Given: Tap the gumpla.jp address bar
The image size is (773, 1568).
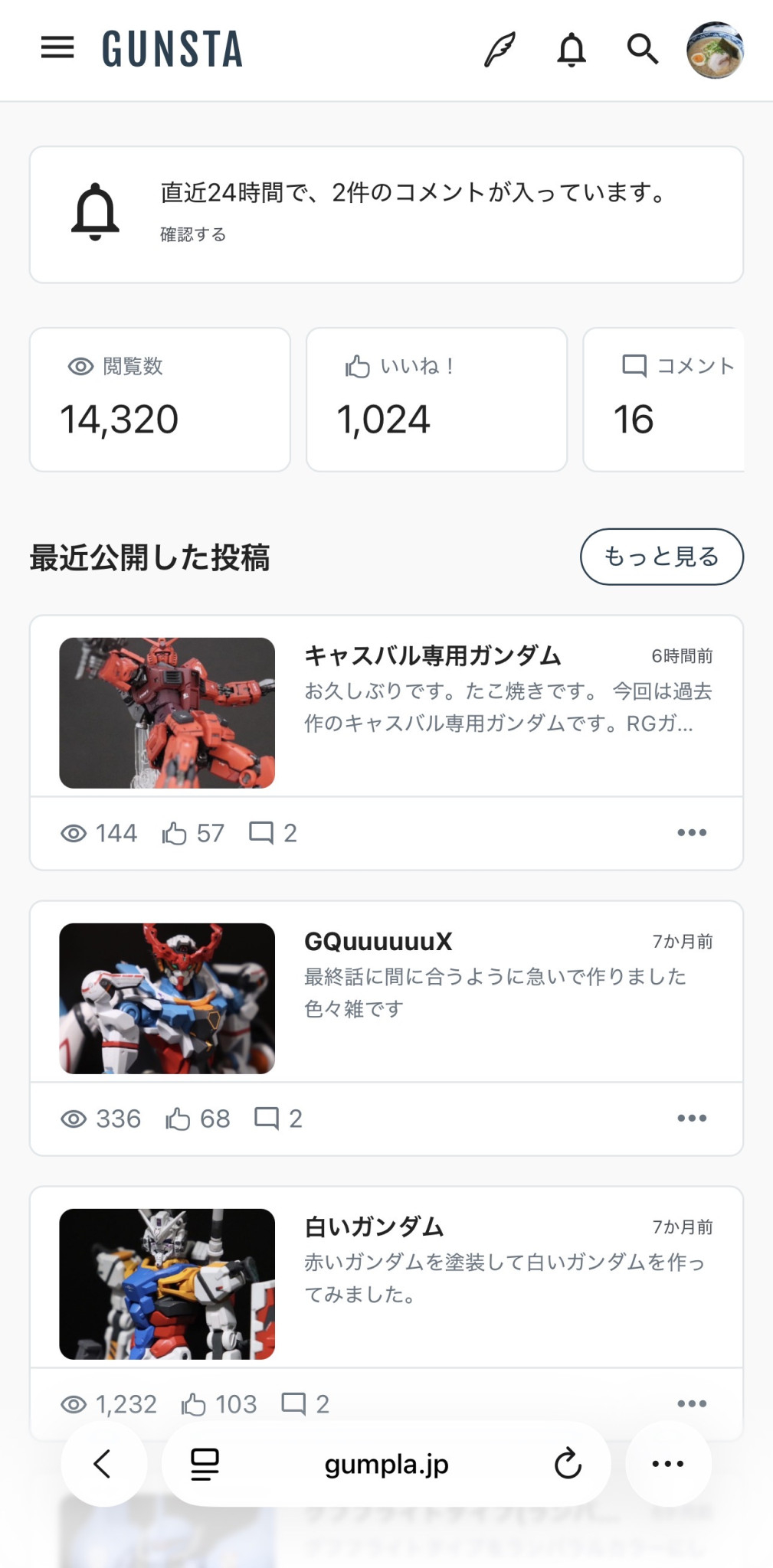Looking at the screenshot, I should [386, 1464].
